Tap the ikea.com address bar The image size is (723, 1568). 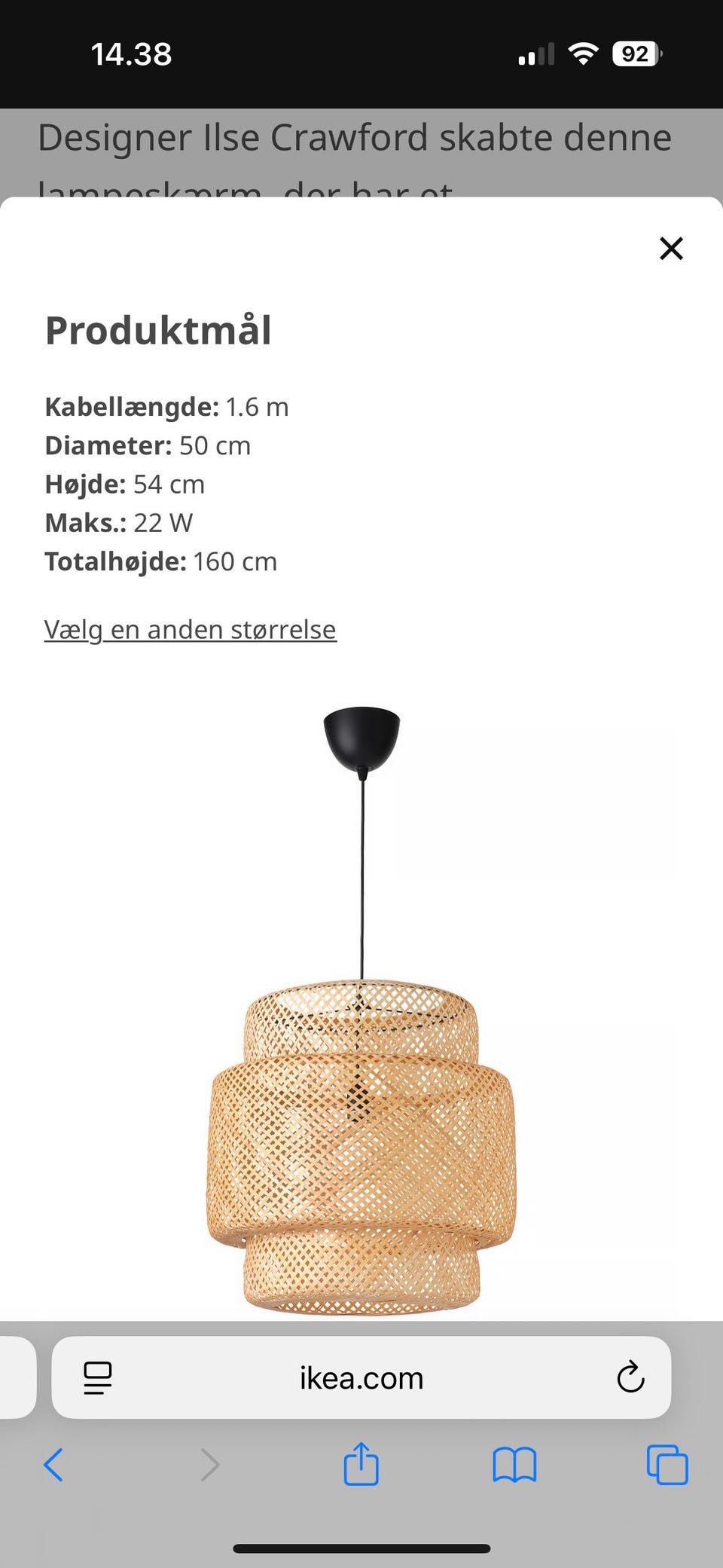(360, 1378)
